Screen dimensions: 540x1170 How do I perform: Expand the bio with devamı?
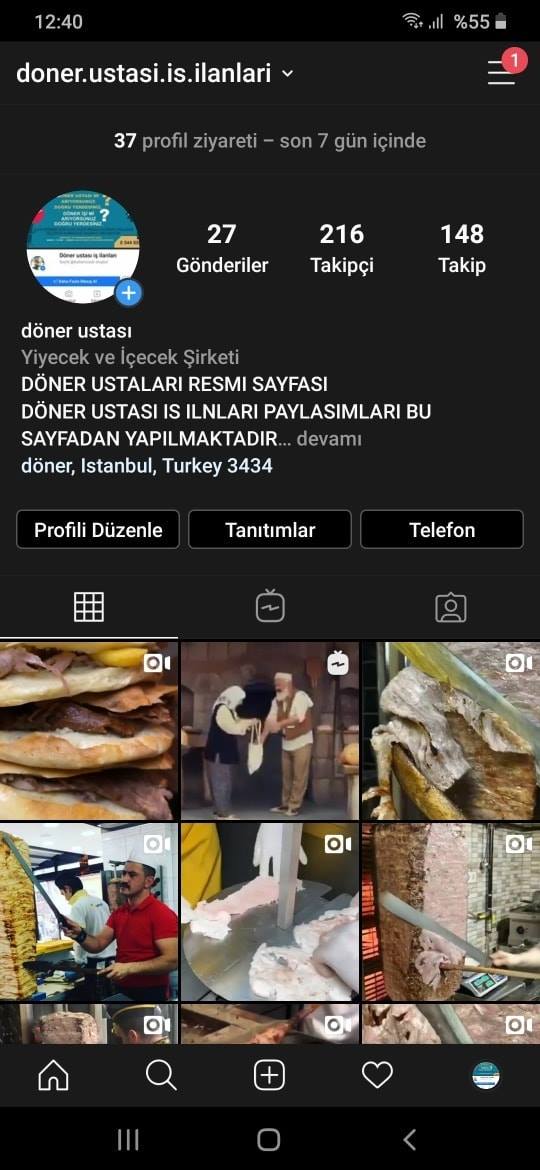tap(329, 439)
